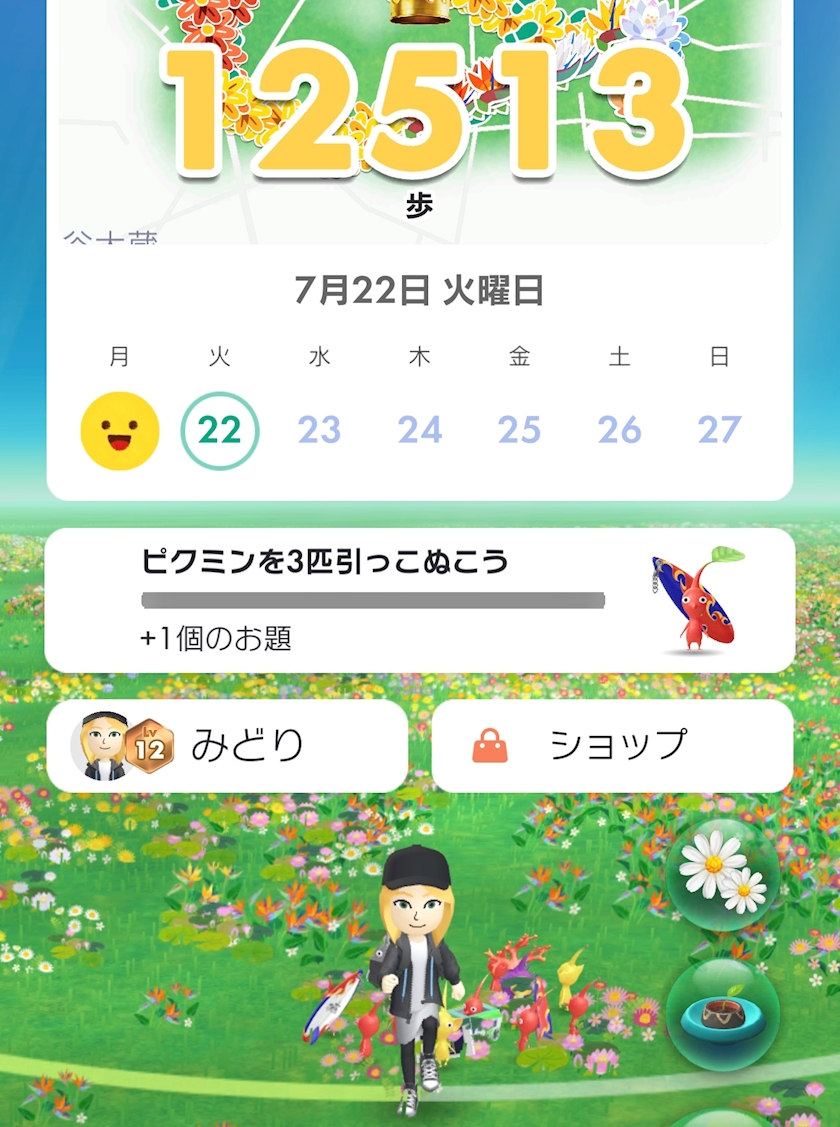Open the step count map card
Image resolution: width=840 pixels, height=1127 pixels.
coord(420,122)
